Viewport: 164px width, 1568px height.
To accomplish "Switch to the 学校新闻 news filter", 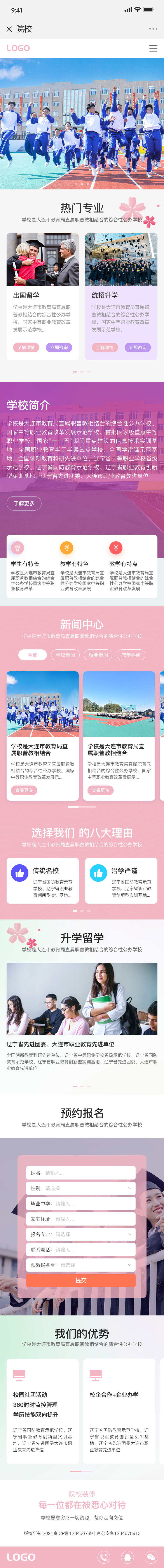I will [x=66, y=655].
